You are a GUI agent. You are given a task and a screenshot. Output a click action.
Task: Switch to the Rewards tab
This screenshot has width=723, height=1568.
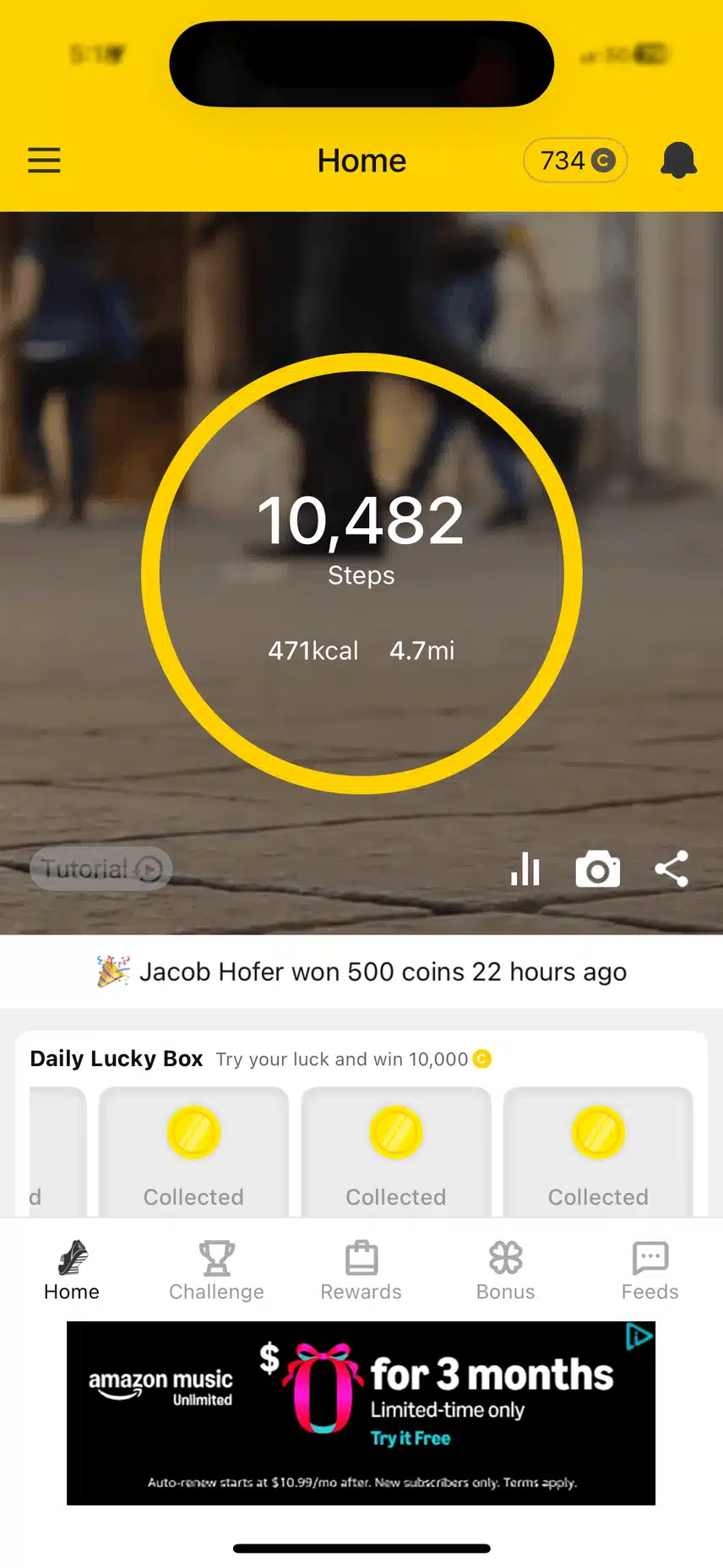(361, 1270)
